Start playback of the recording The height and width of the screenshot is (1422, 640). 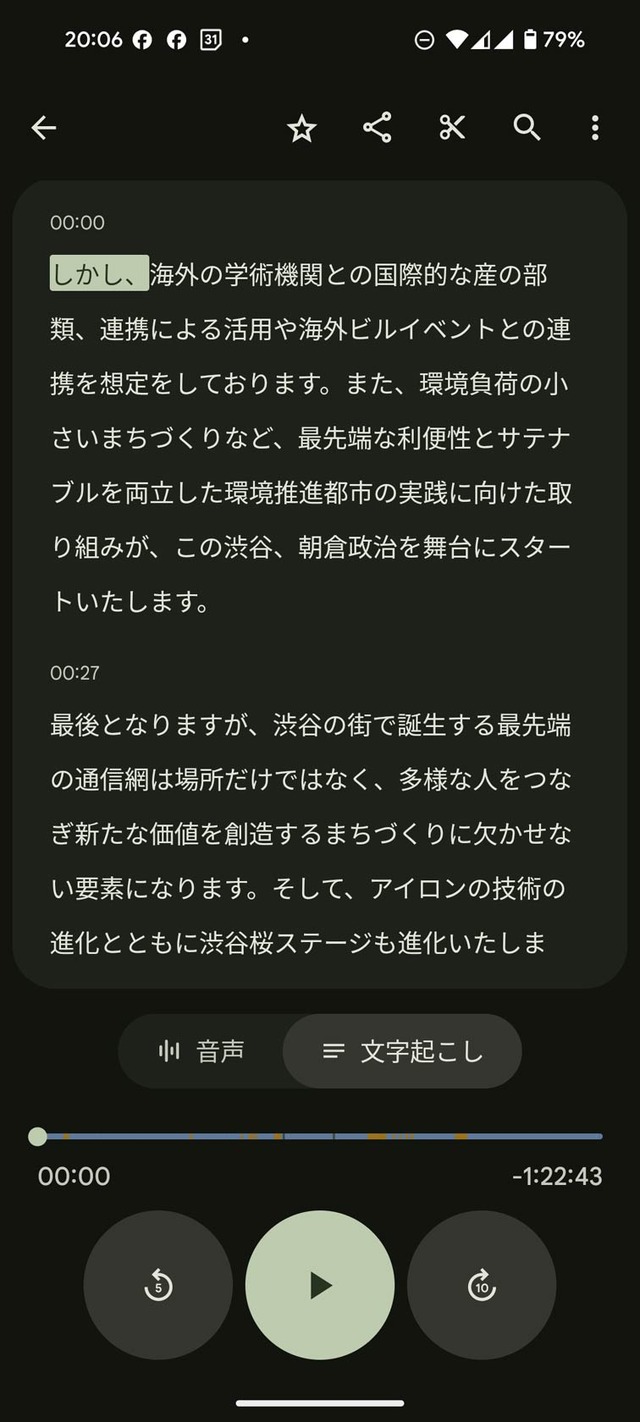tap(320, 1285)
